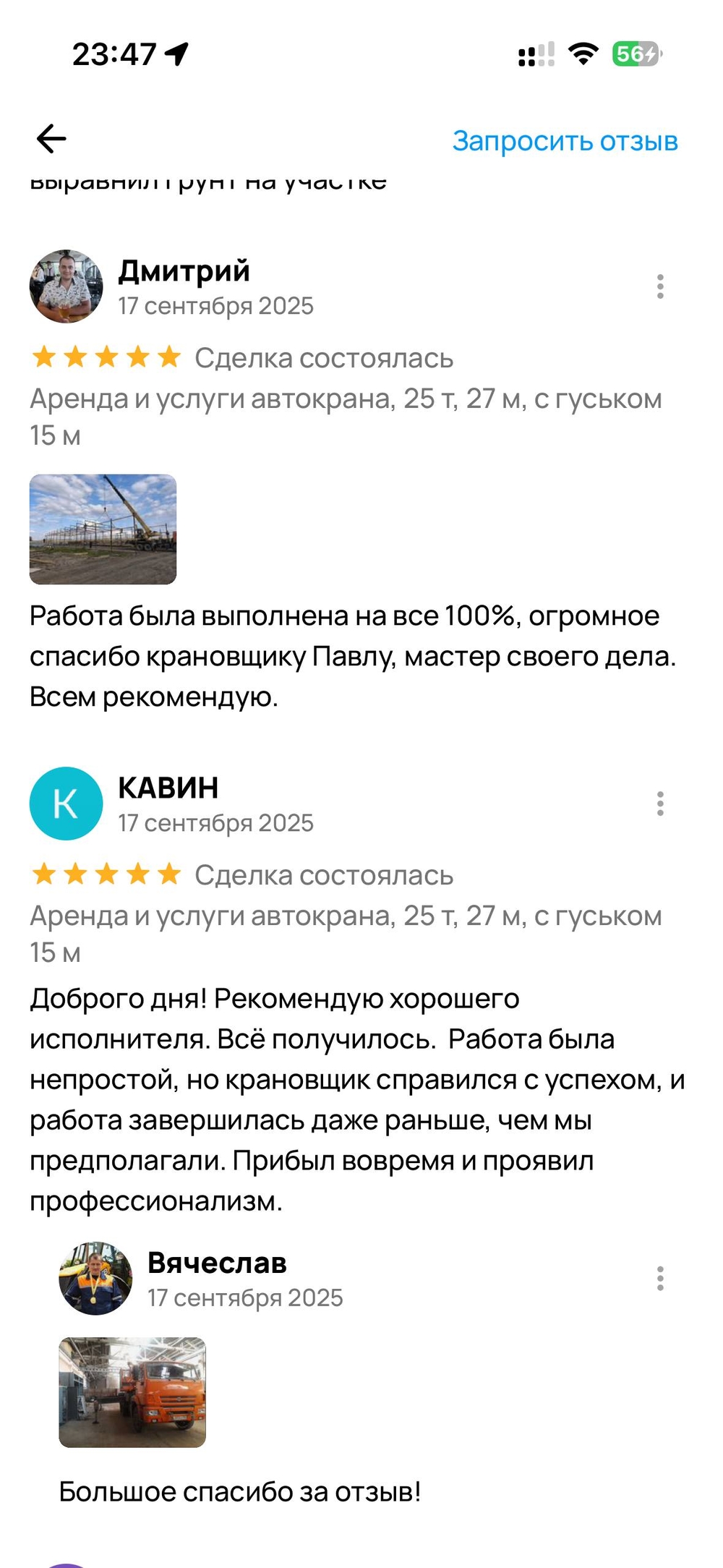Open the crane photo in Дмитрий's review
The width and height of the screenshot is (723, 1568).
(x=103, y=529)
